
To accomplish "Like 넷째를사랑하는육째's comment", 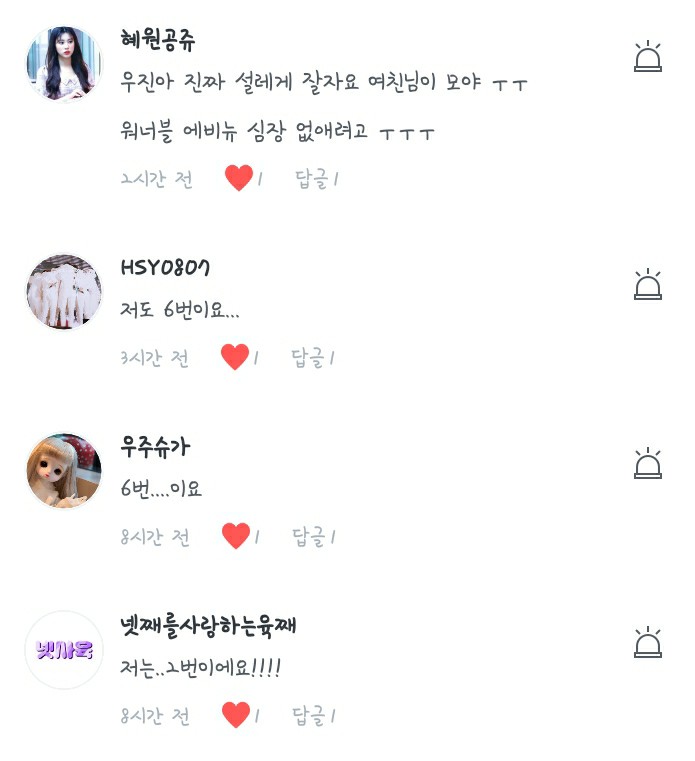I will point(236,715).
